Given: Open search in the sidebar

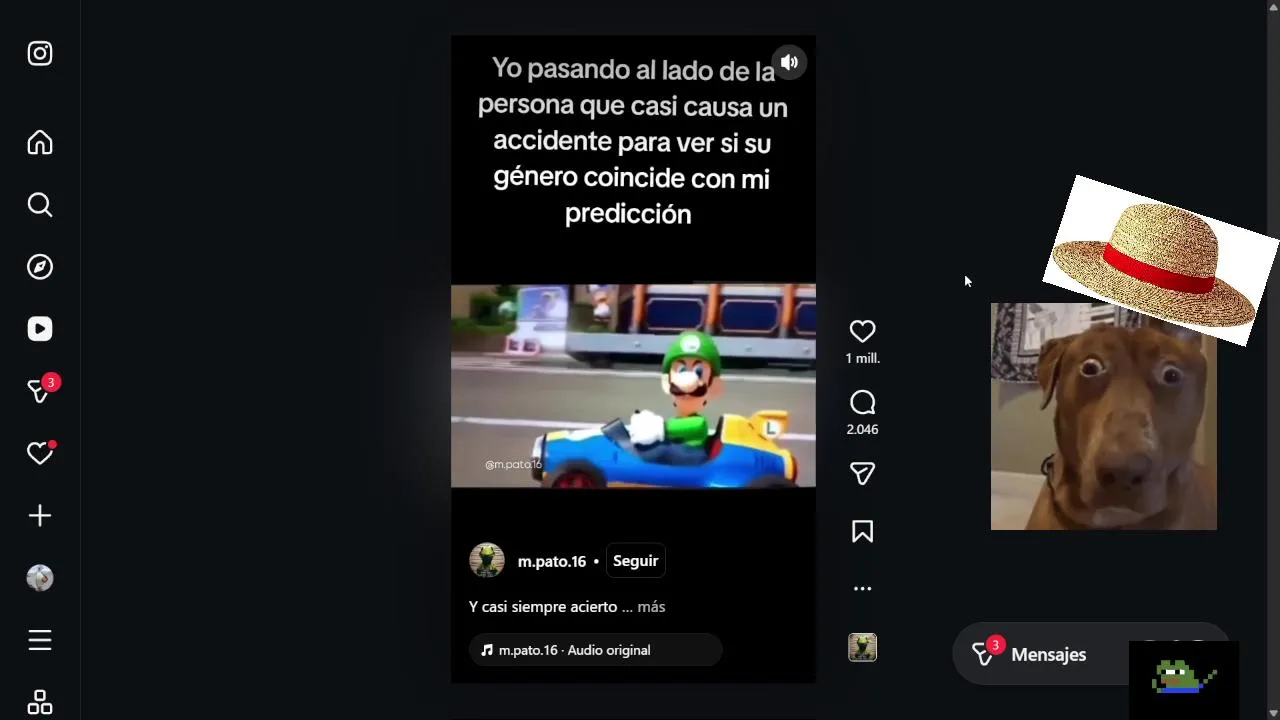Looking at the screenshot, I should pos(40,205).
